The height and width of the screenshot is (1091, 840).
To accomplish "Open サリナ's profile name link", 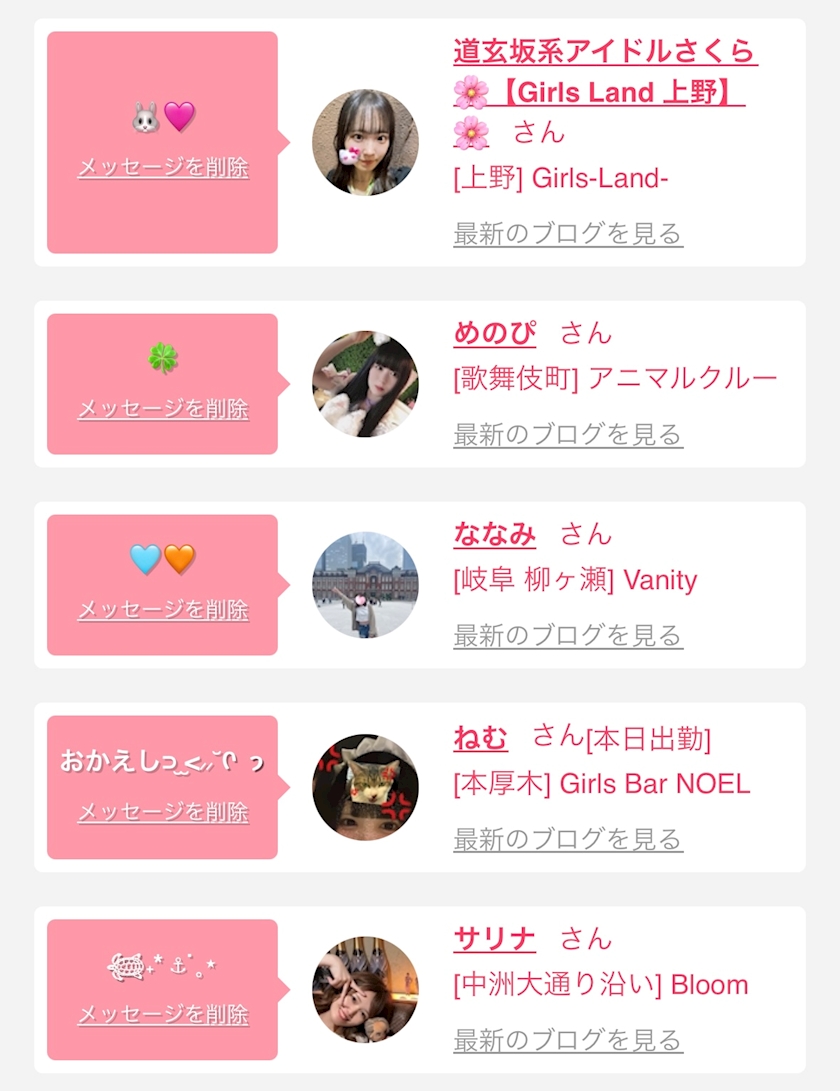I will 494,939.
